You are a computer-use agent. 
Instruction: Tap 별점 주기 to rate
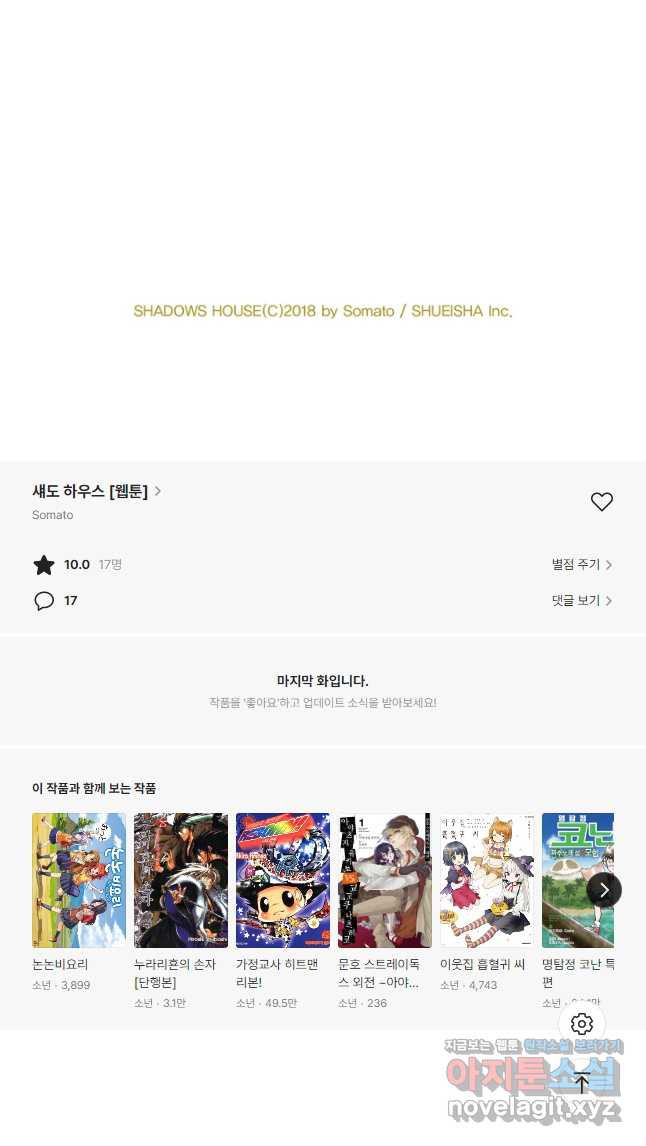click(582, 565)
